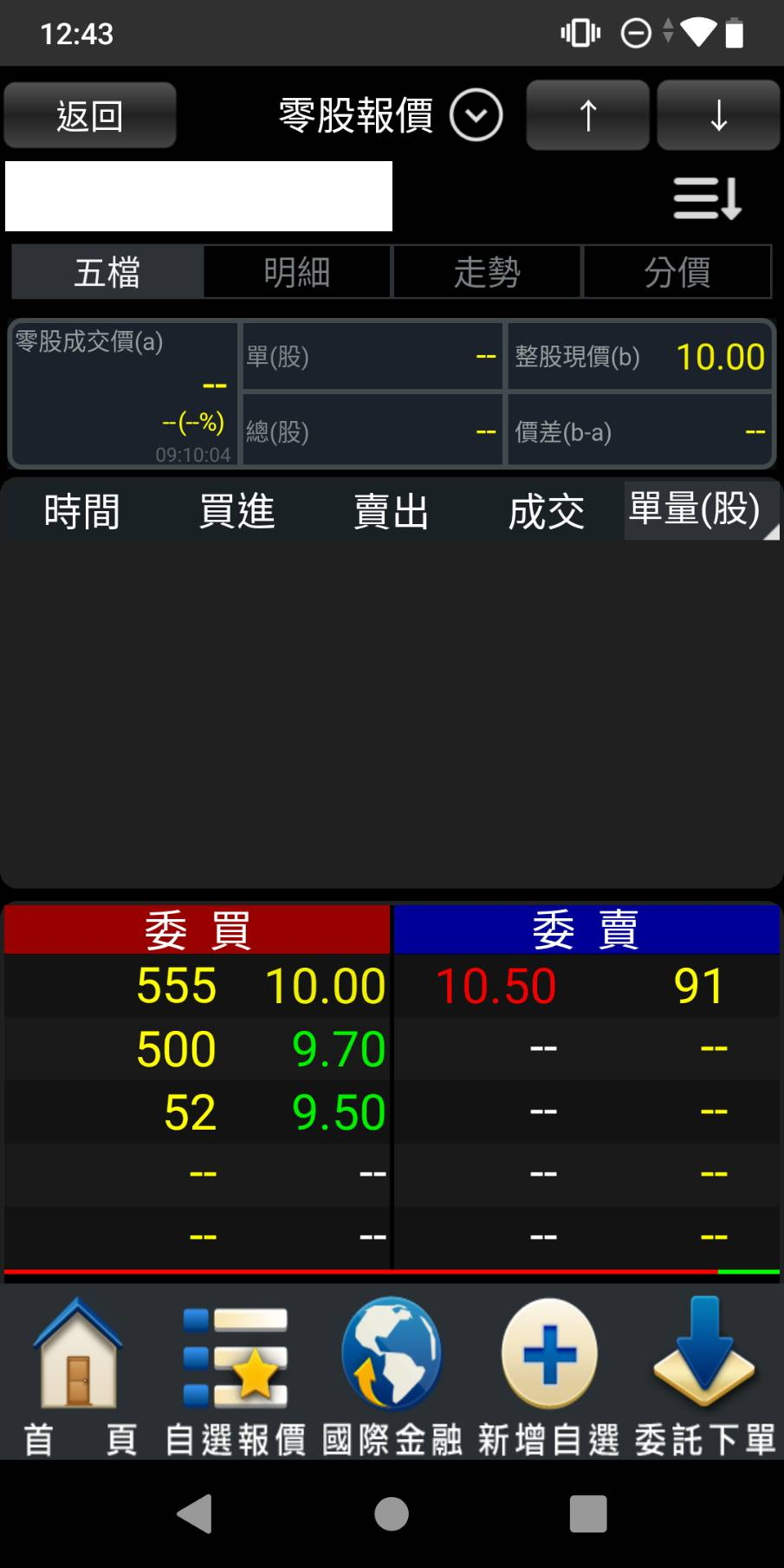Select the 10.50 ask price row

pos(586,986)
